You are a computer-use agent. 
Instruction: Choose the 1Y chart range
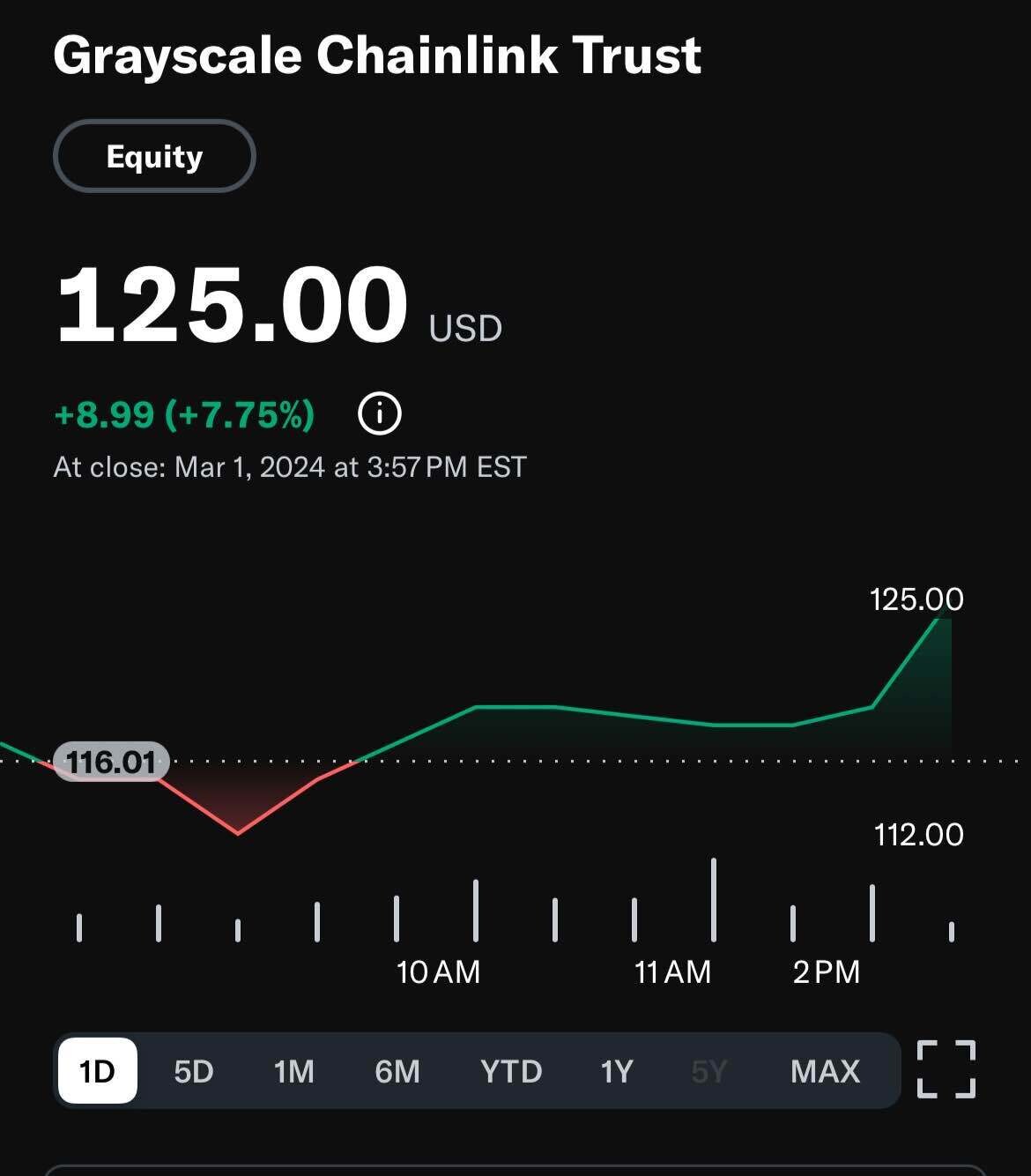617,1071
